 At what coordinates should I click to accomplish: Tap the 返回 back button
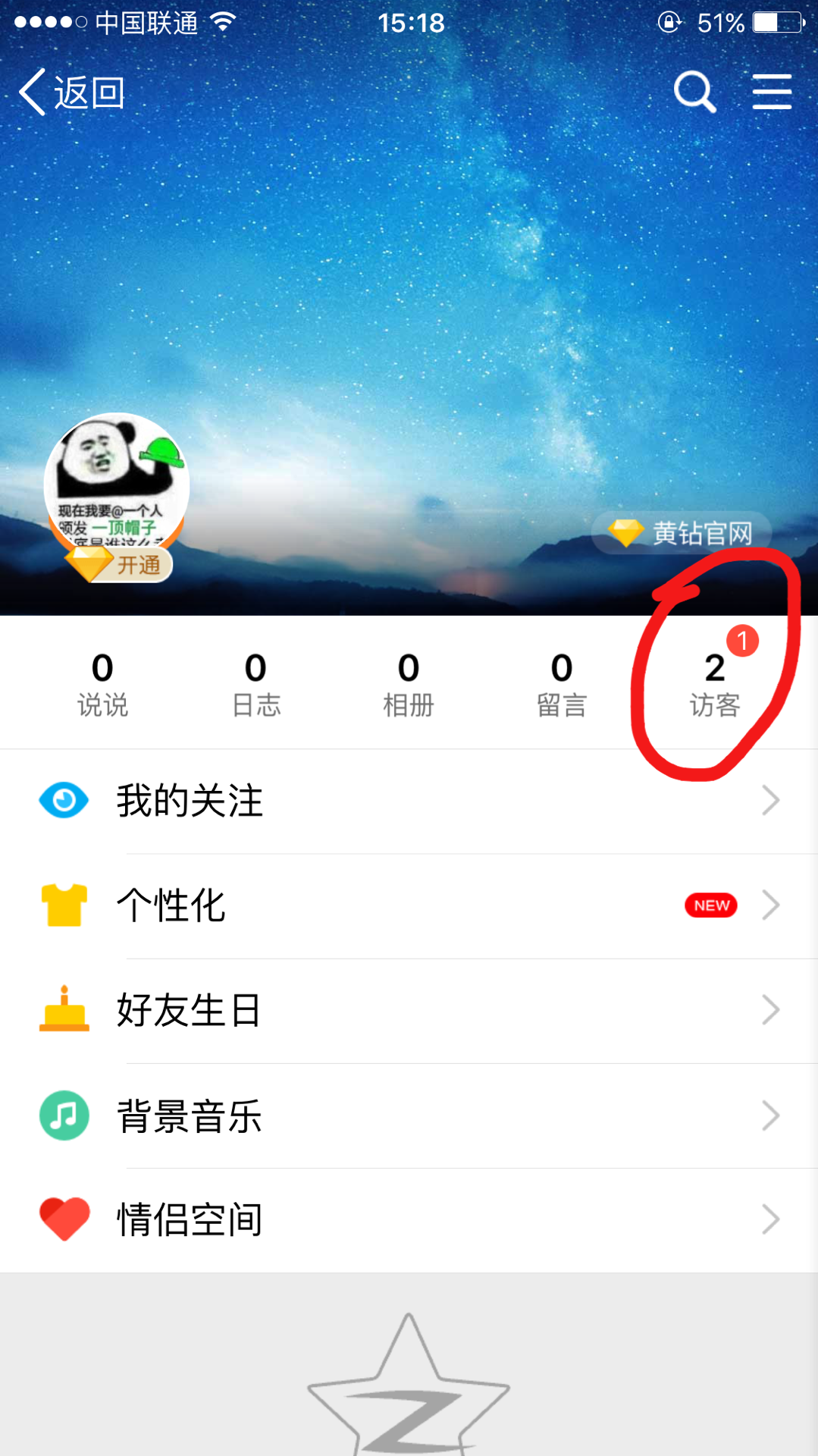tap(72, 93)
